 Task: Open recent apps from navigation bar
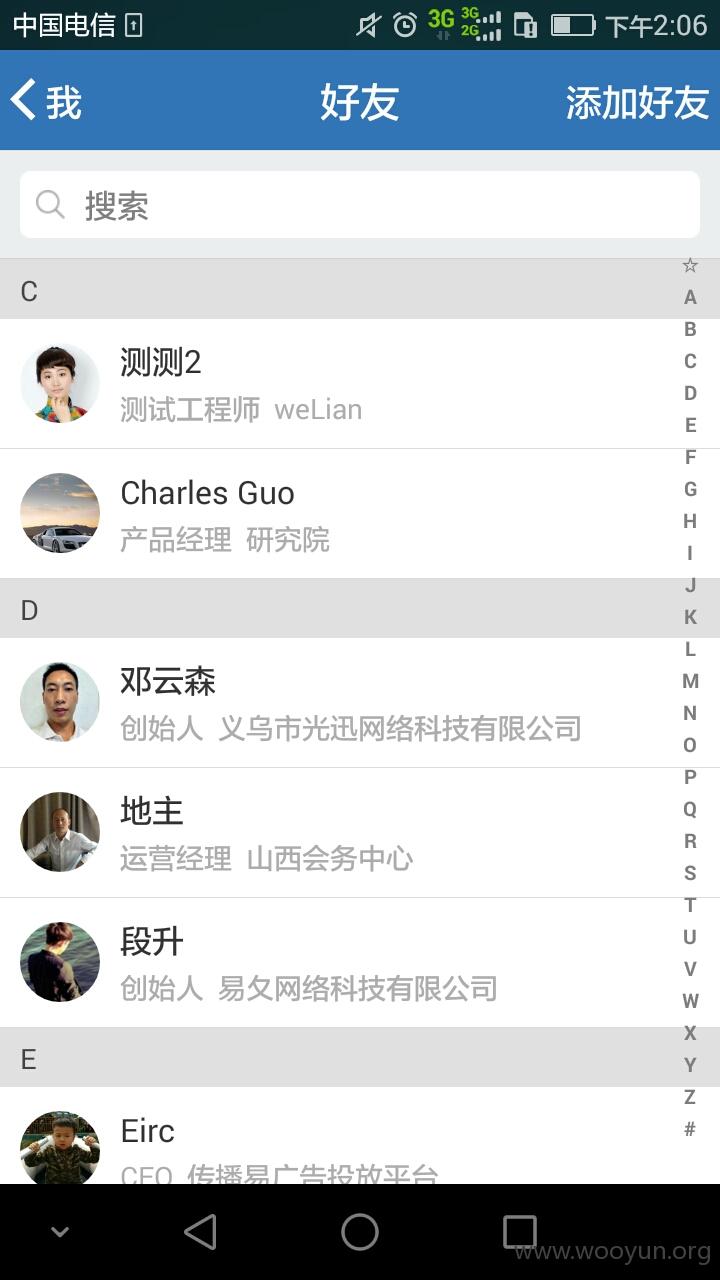(x=520, y=1232)
